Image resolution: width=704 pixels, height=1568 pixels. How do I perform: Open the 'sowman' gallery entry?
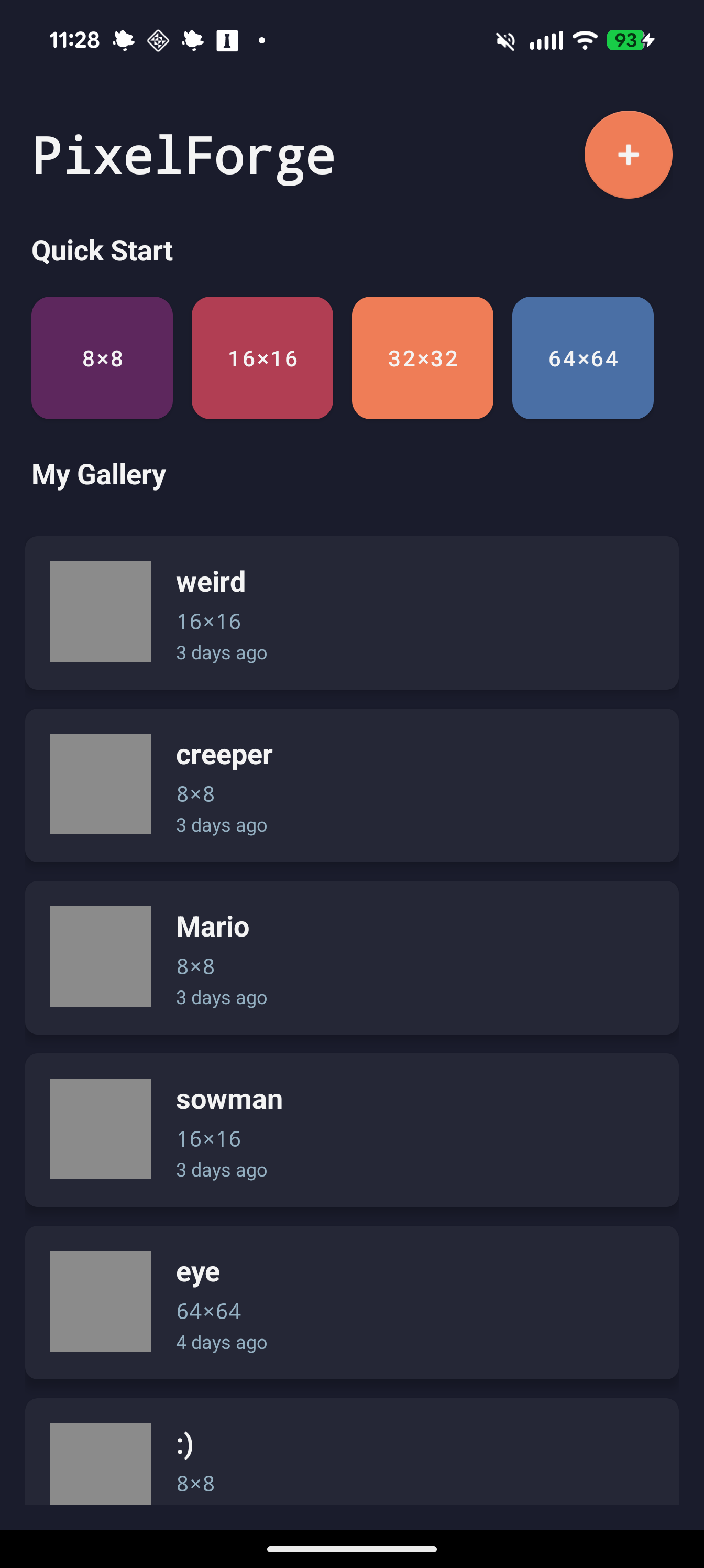click(x=351, y=1129)
